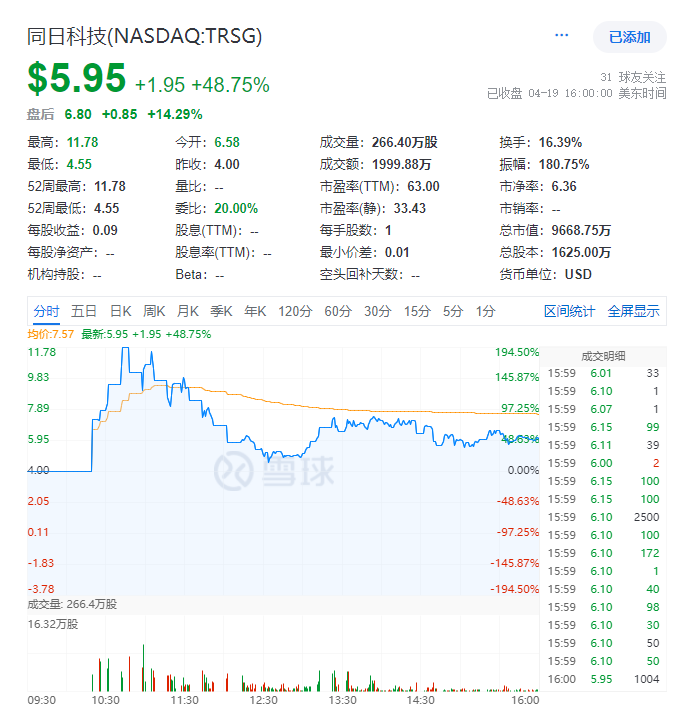Select the 日K candlestick tab

tap(120, 312)
